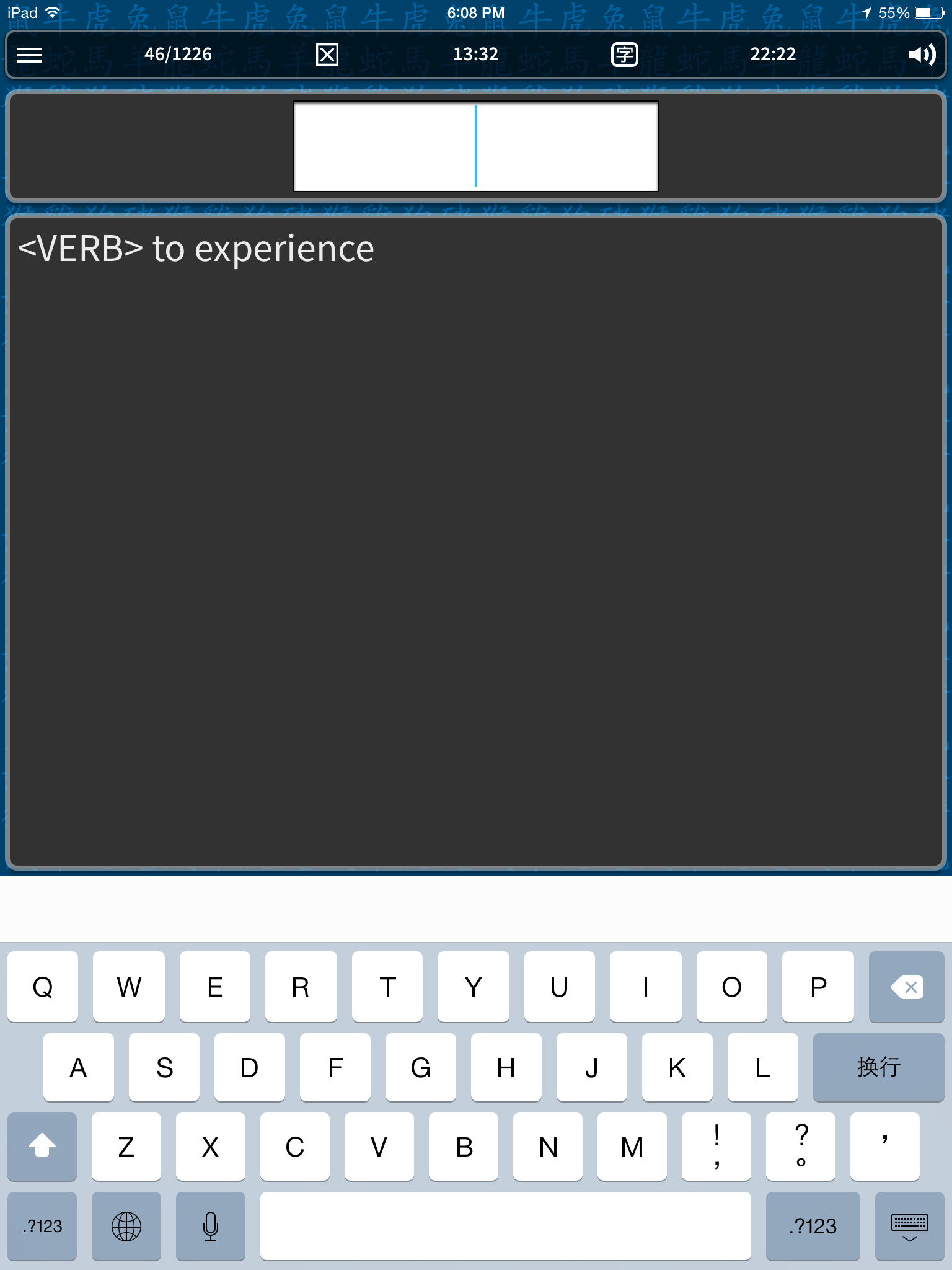The width and height of the screenshot is (952, 1270).
Task: Toggle the sound speaker icon
Action: [921, 55]
